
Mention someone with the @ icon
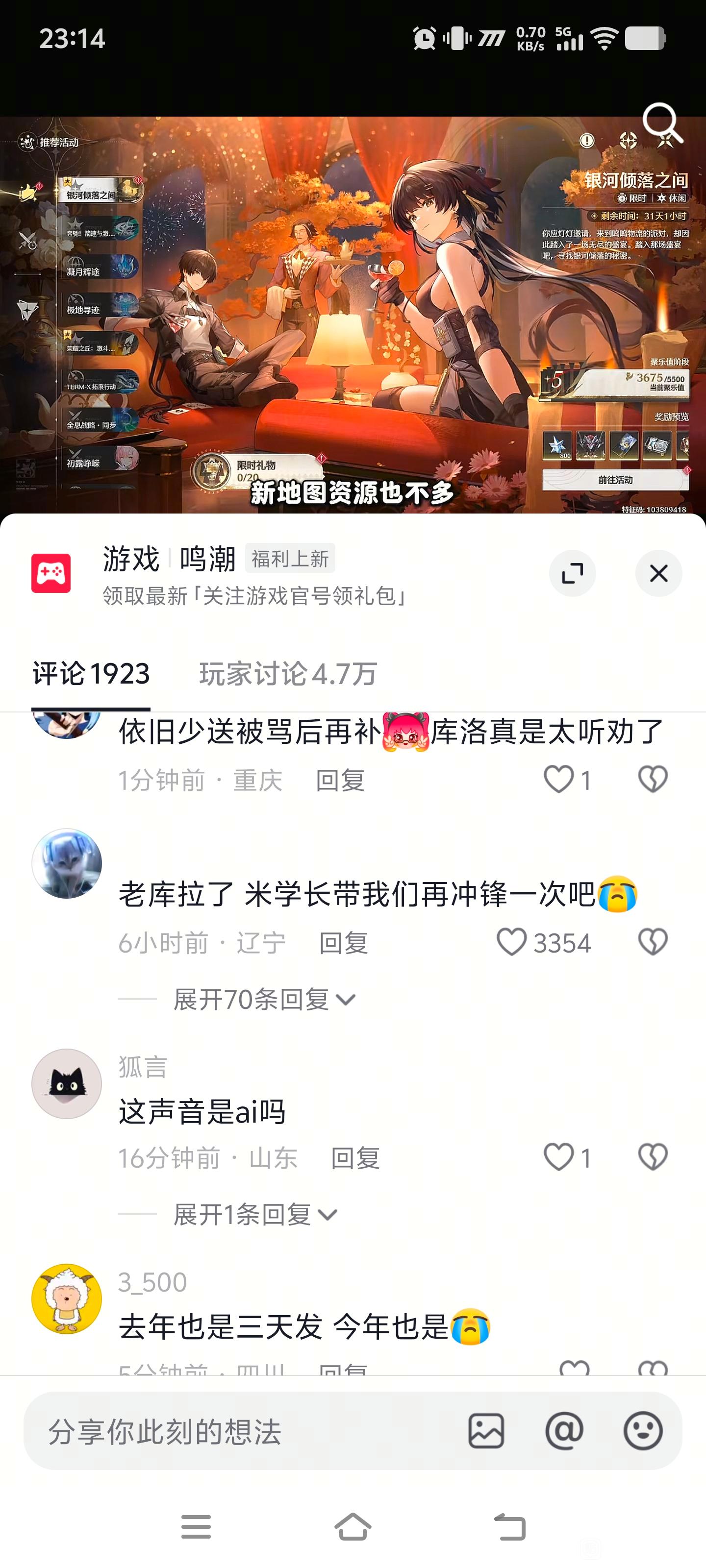pyautogui.click(x=565, y=1431)
